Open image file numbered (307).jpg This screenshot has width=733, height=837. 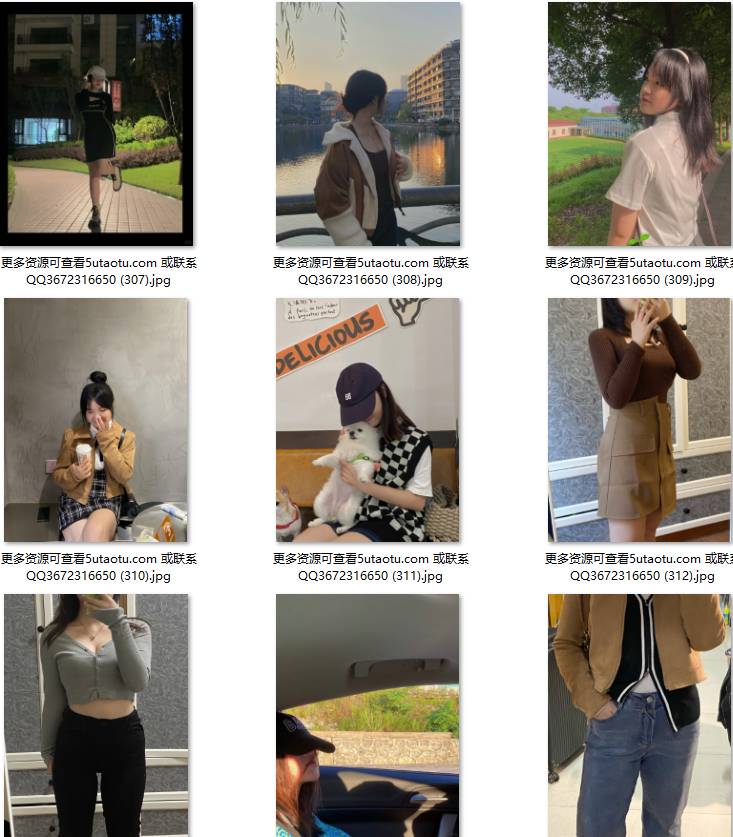[99, 123]
